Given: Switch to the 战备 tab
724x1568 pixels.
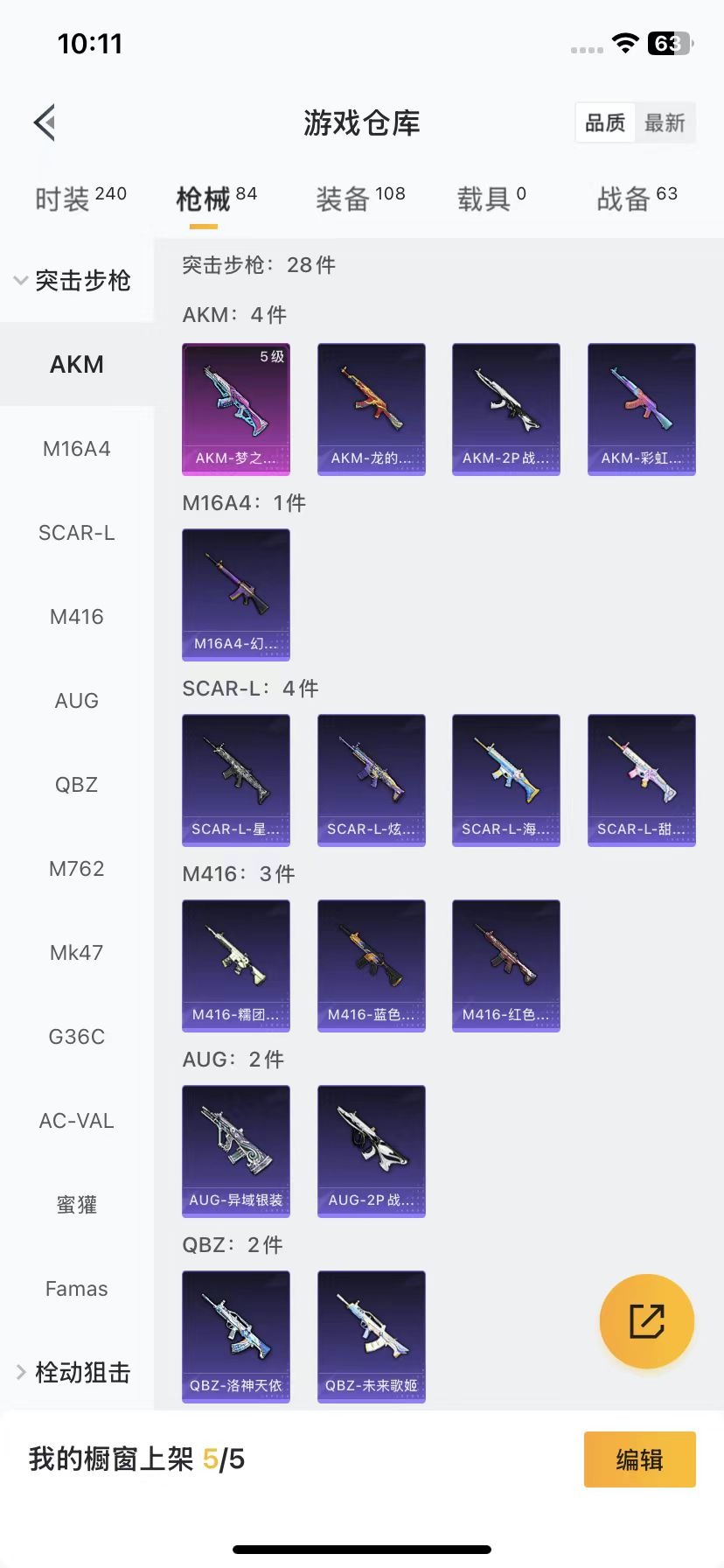Looking at the screenshot, I should coord(637,199).
